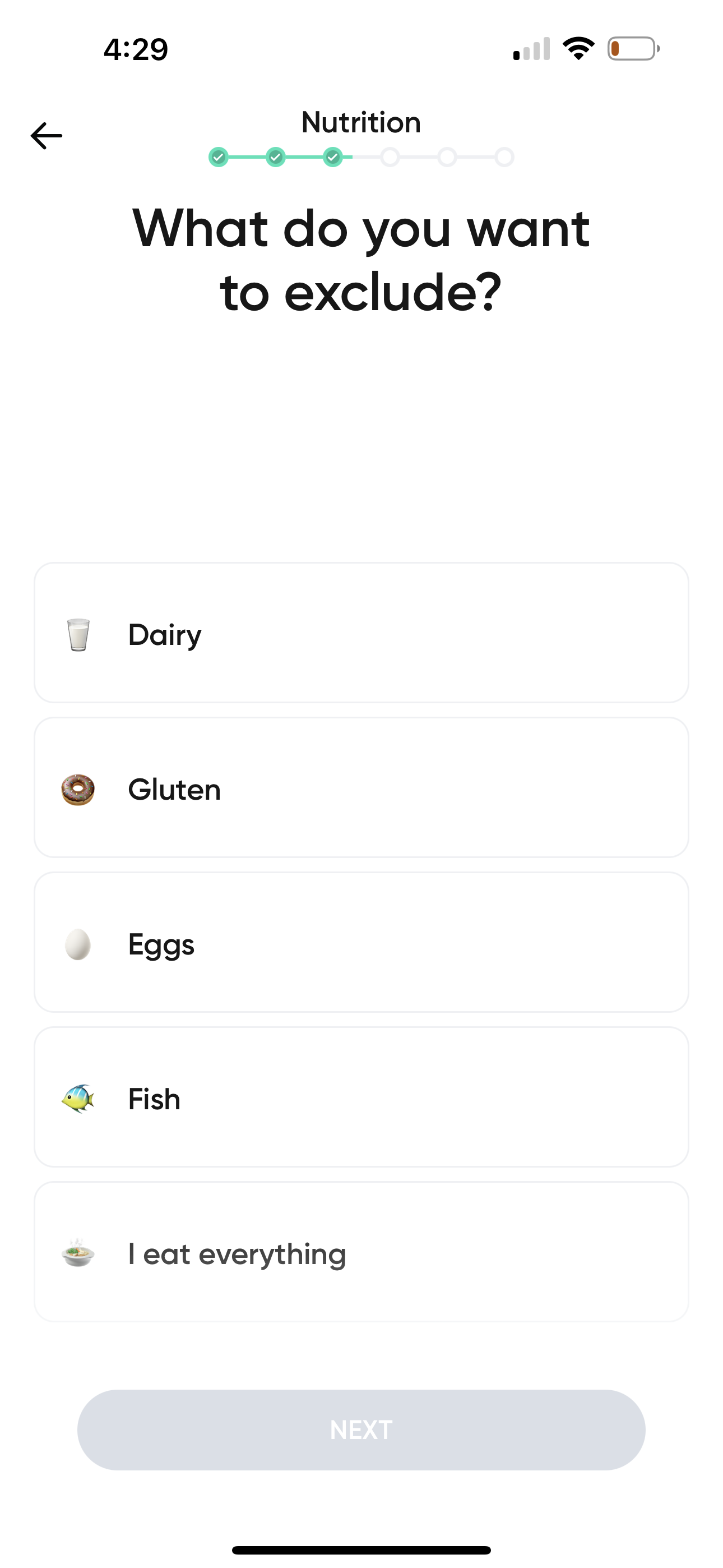Tap the last progress circle on the right
Viewport: 723px width, 1568px height.
coord(503,157)
